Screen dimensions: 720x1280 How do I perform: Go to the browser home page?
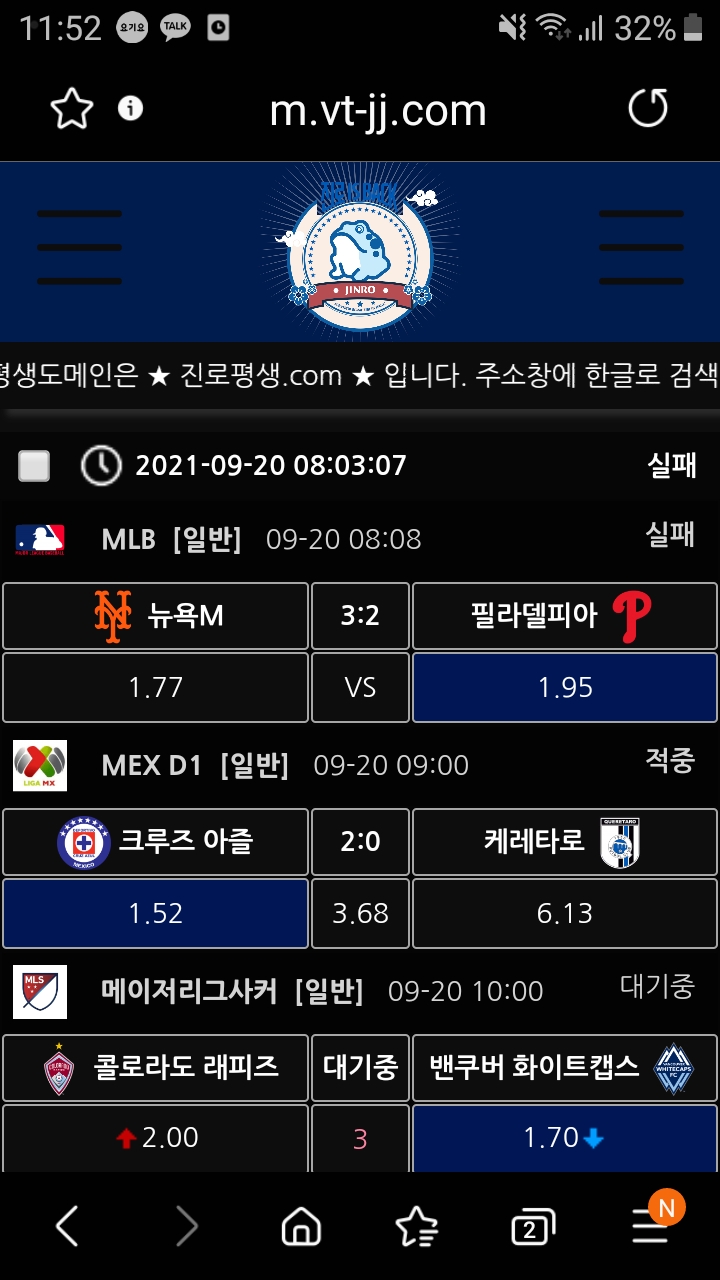(301, 1225)
